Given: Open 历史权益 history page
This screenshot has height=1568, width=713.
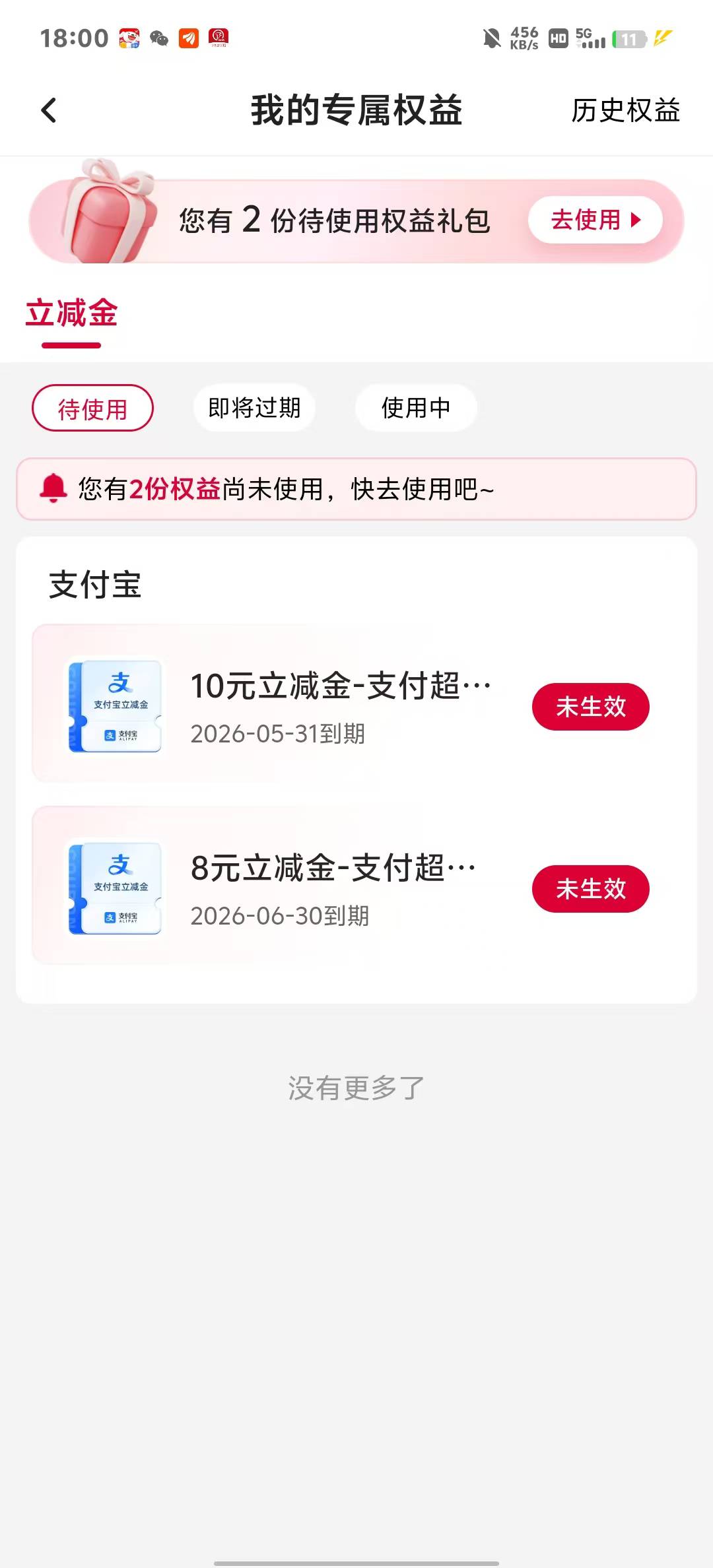Looking at the screenshot, I should [625, 110].
